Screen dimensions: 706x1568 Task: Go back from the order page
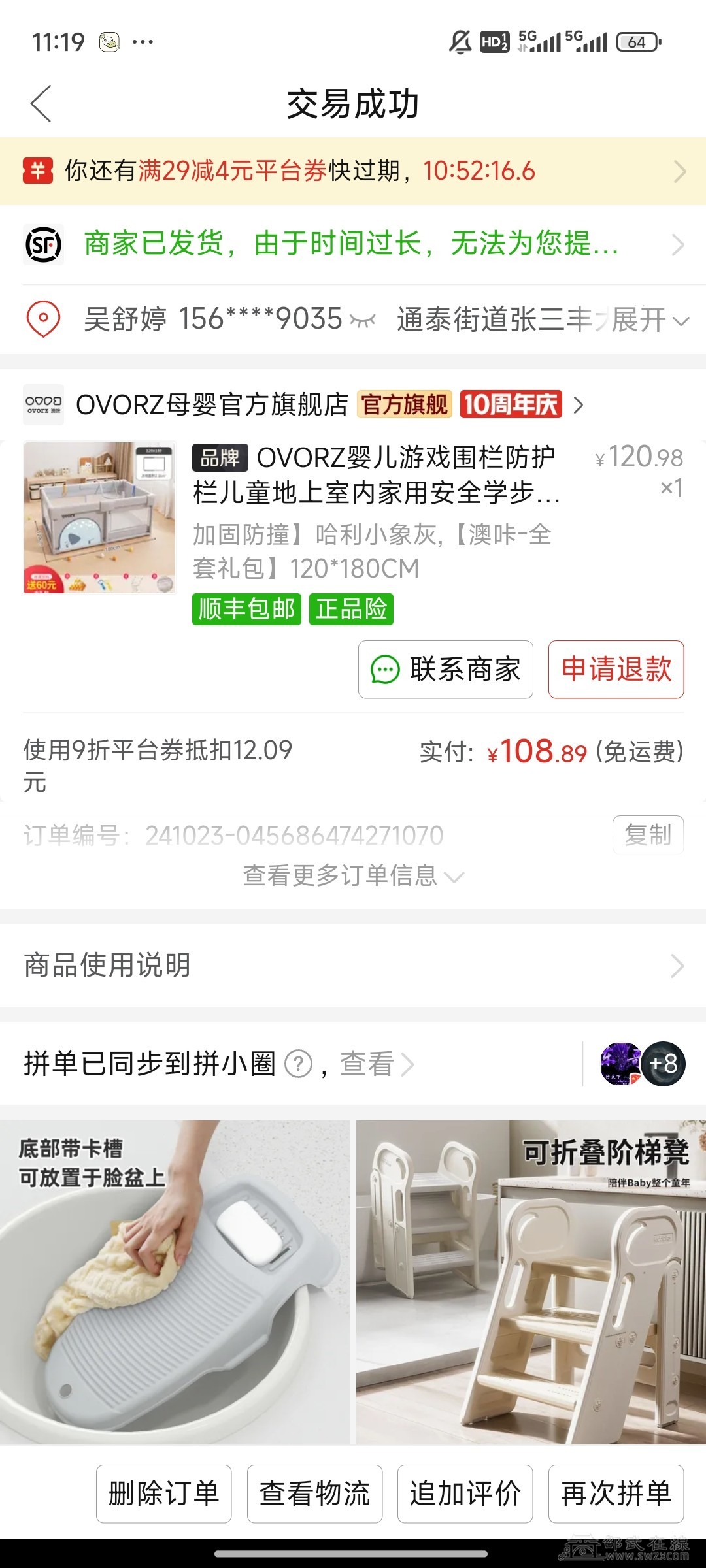tap(41, 104)
